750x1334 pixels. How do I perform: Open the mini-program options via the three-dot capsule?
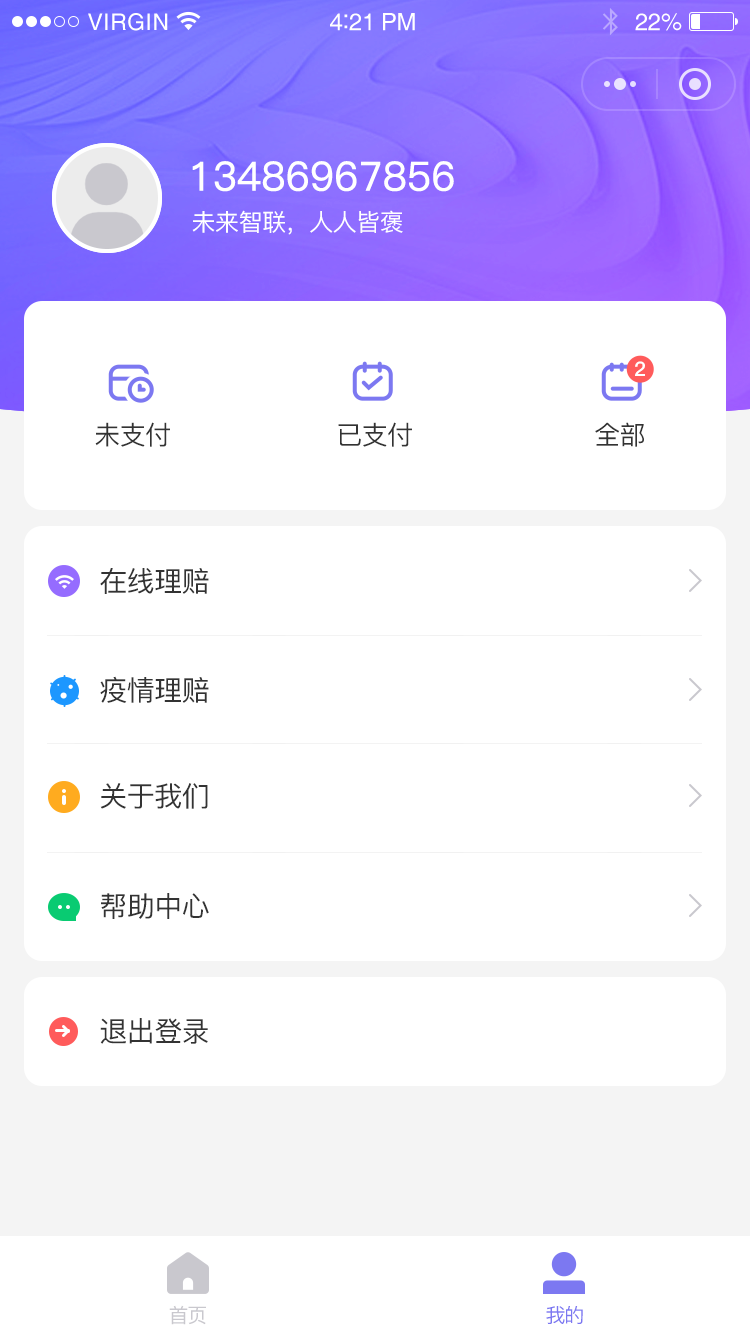click(x=620, y=84)
